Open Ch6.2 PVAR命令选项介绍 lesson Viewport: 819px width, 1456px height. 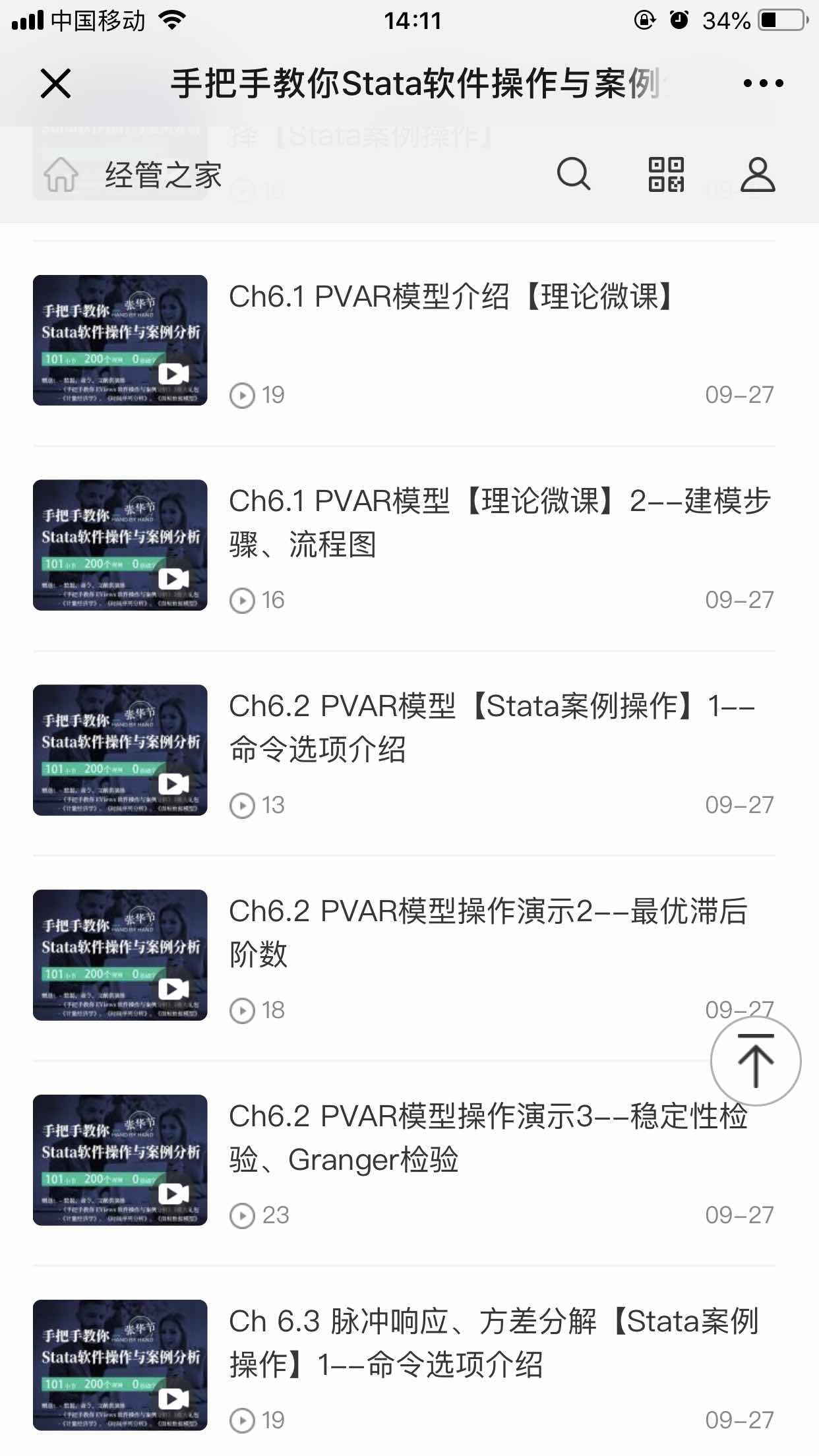(x=491, y=727)
